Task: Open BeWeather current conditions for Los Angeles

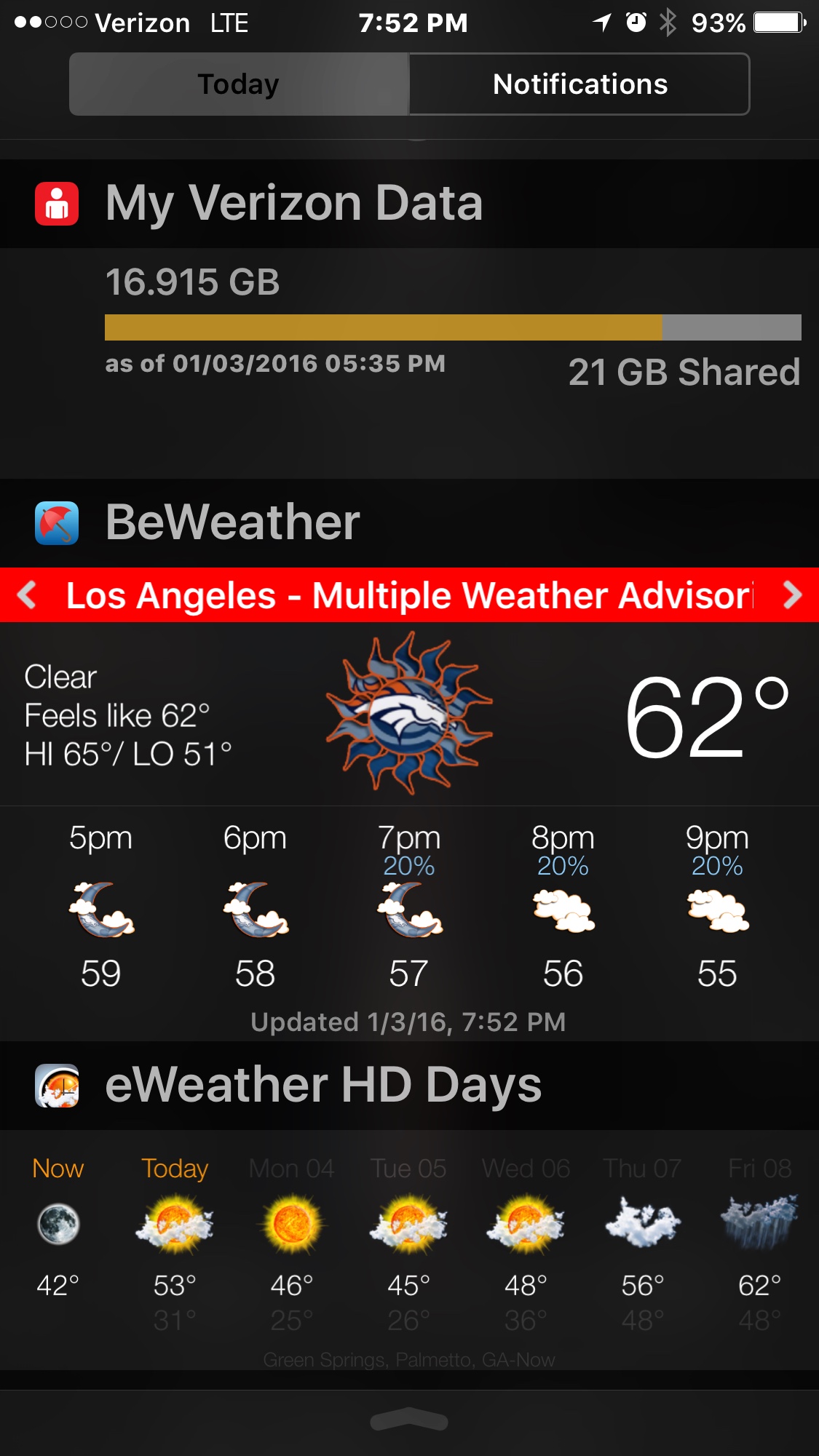Action: [409, 714]
